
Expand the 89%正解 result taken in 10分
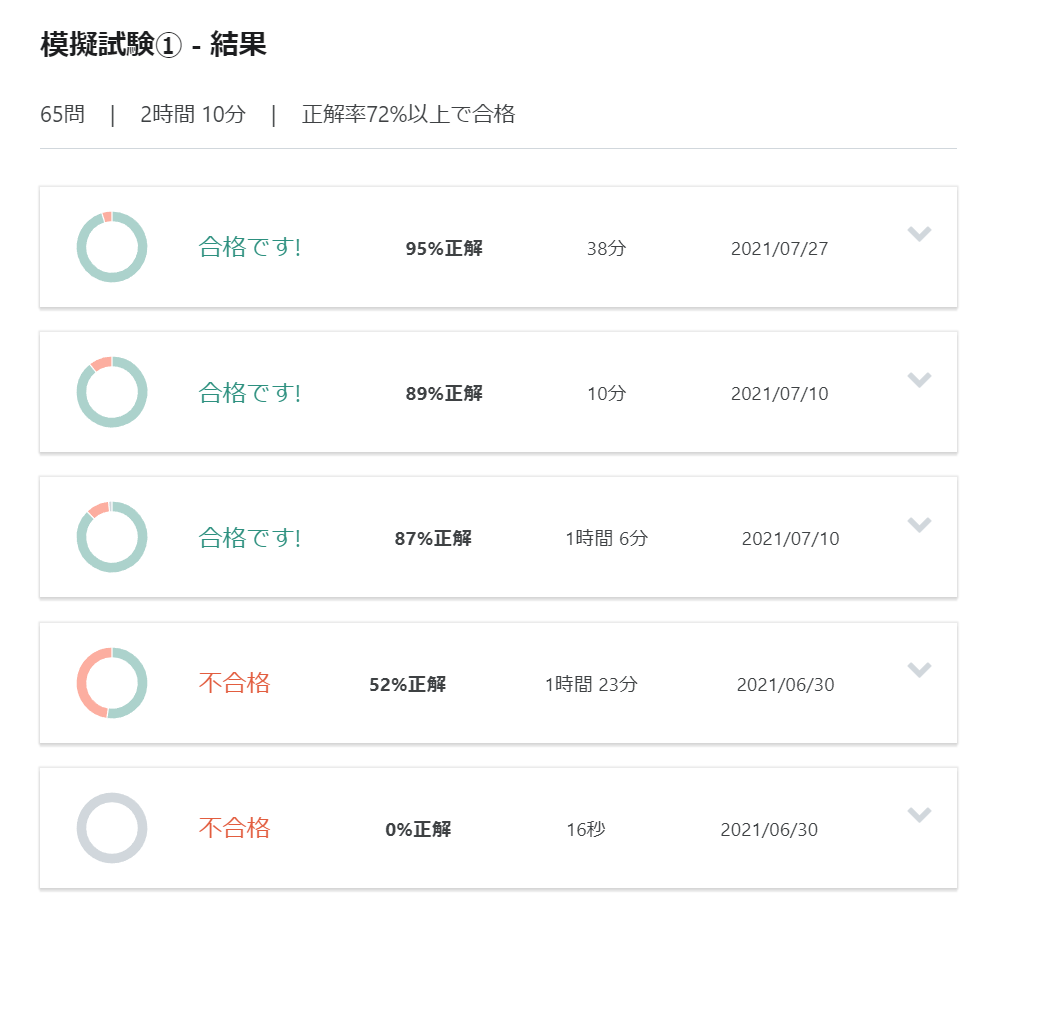pos(919,379)
